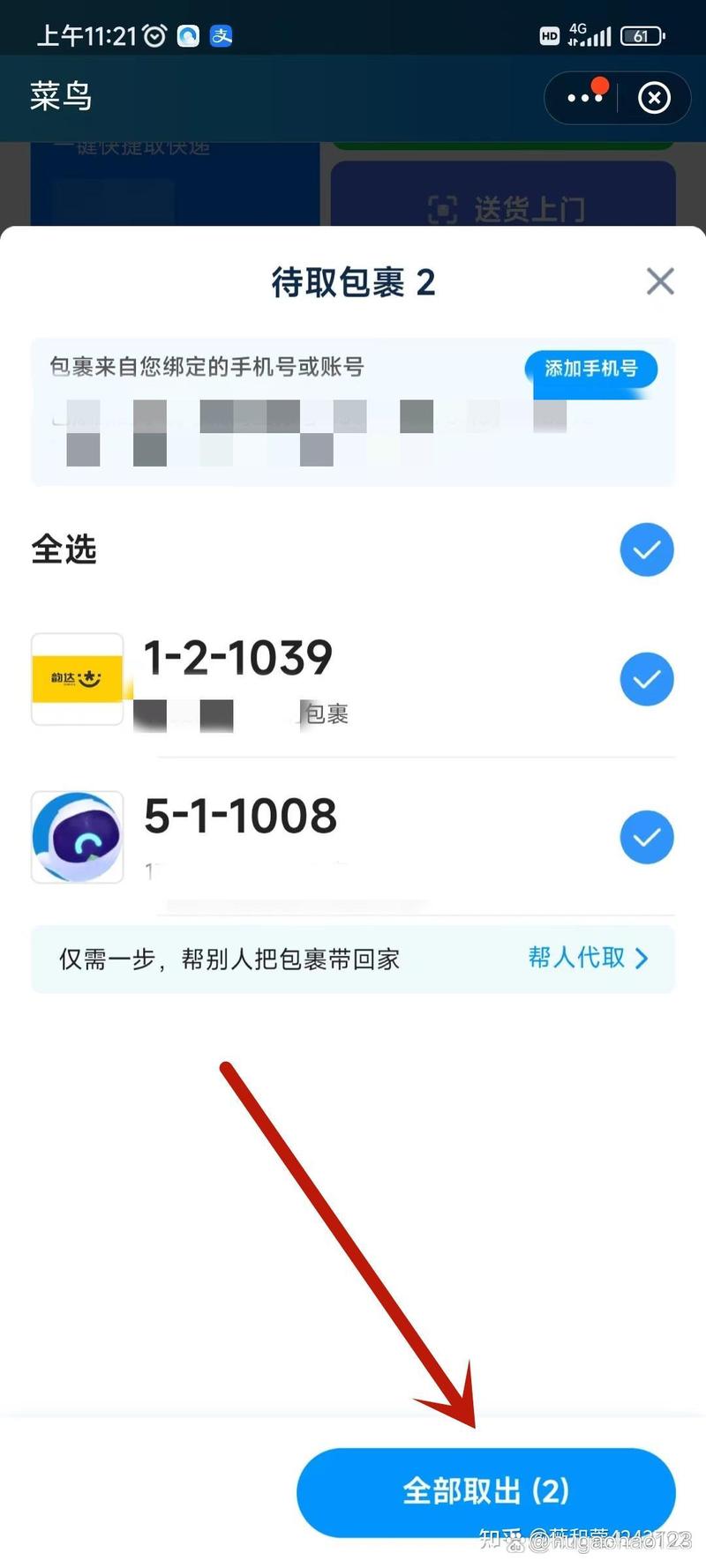Tap the HD indicator icon
This screenshot has height=1568, width=706.
click(x=549, y=35)
